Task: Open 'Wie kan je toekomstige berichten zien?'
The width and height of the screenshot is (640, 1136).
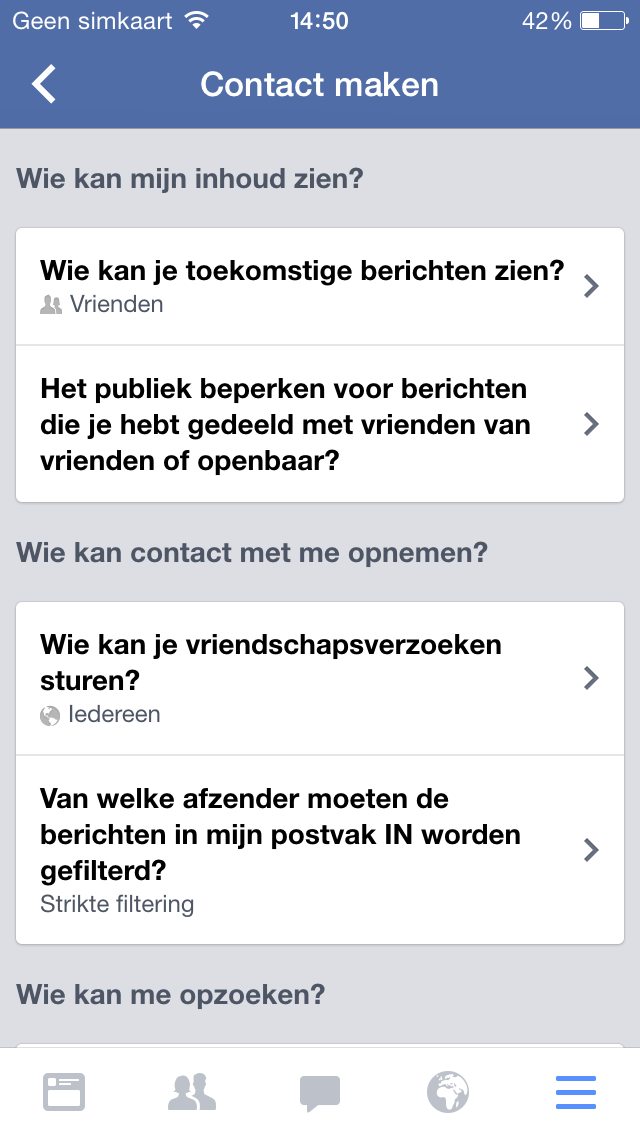Action: point(320,287)
